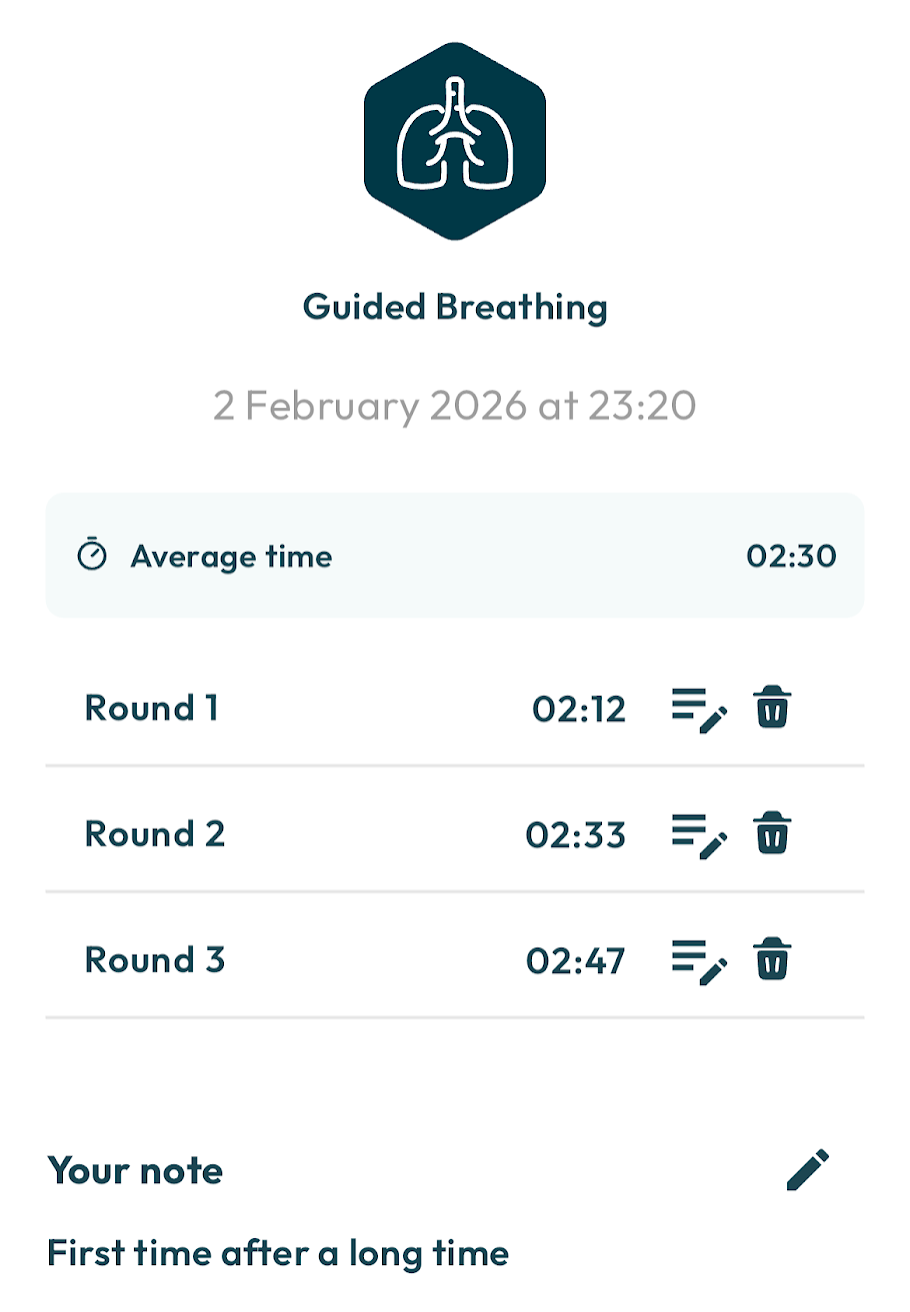The image size is (910, 1312).
Task: Click the Guided Breathing title
Action: tap(455, 307)
